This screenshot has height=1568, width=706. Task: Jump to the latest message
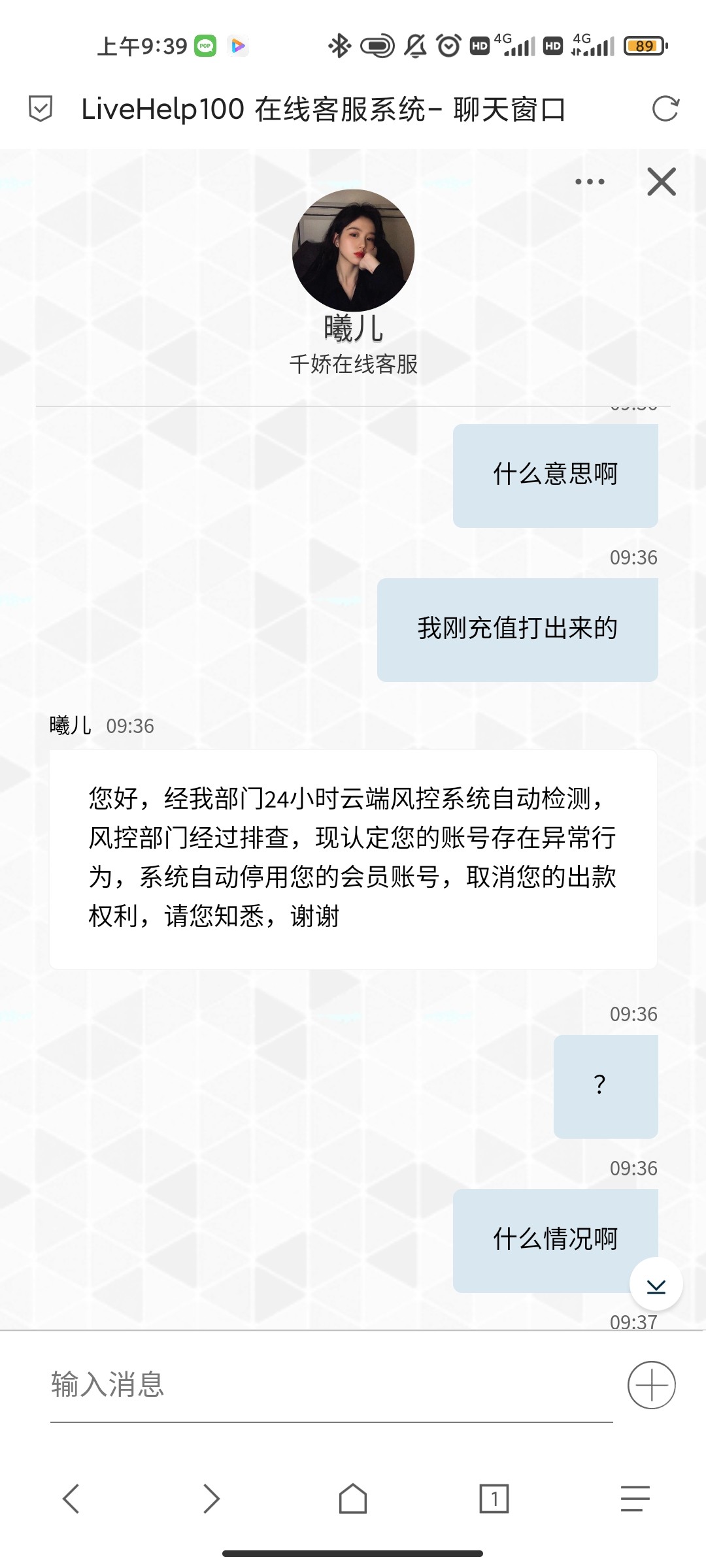[656, 1284]
